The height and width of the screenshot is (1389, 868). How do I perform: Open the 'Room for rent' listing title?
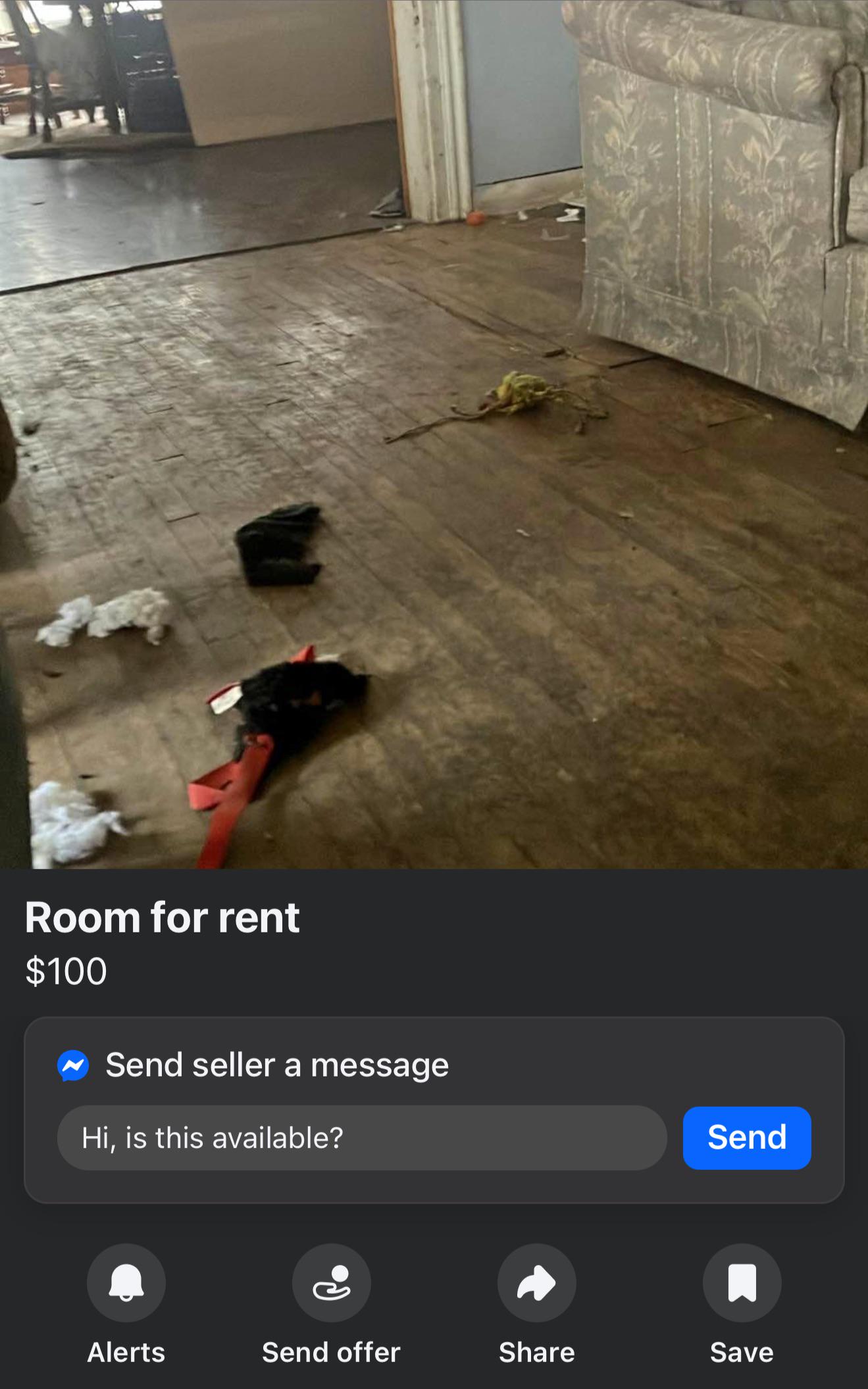pyautogui.click(x=162, y=917)
